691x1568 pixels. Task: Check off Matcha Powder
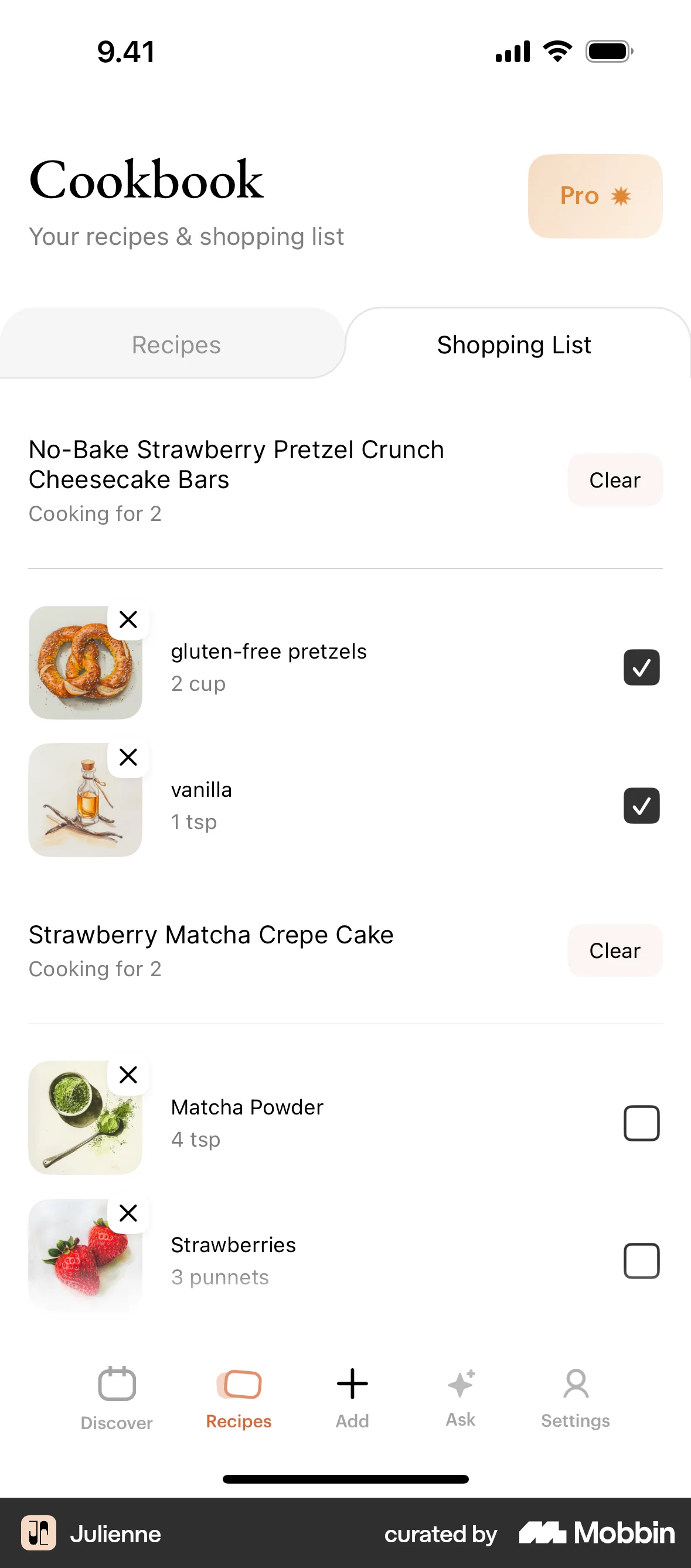pos(642,1123)
